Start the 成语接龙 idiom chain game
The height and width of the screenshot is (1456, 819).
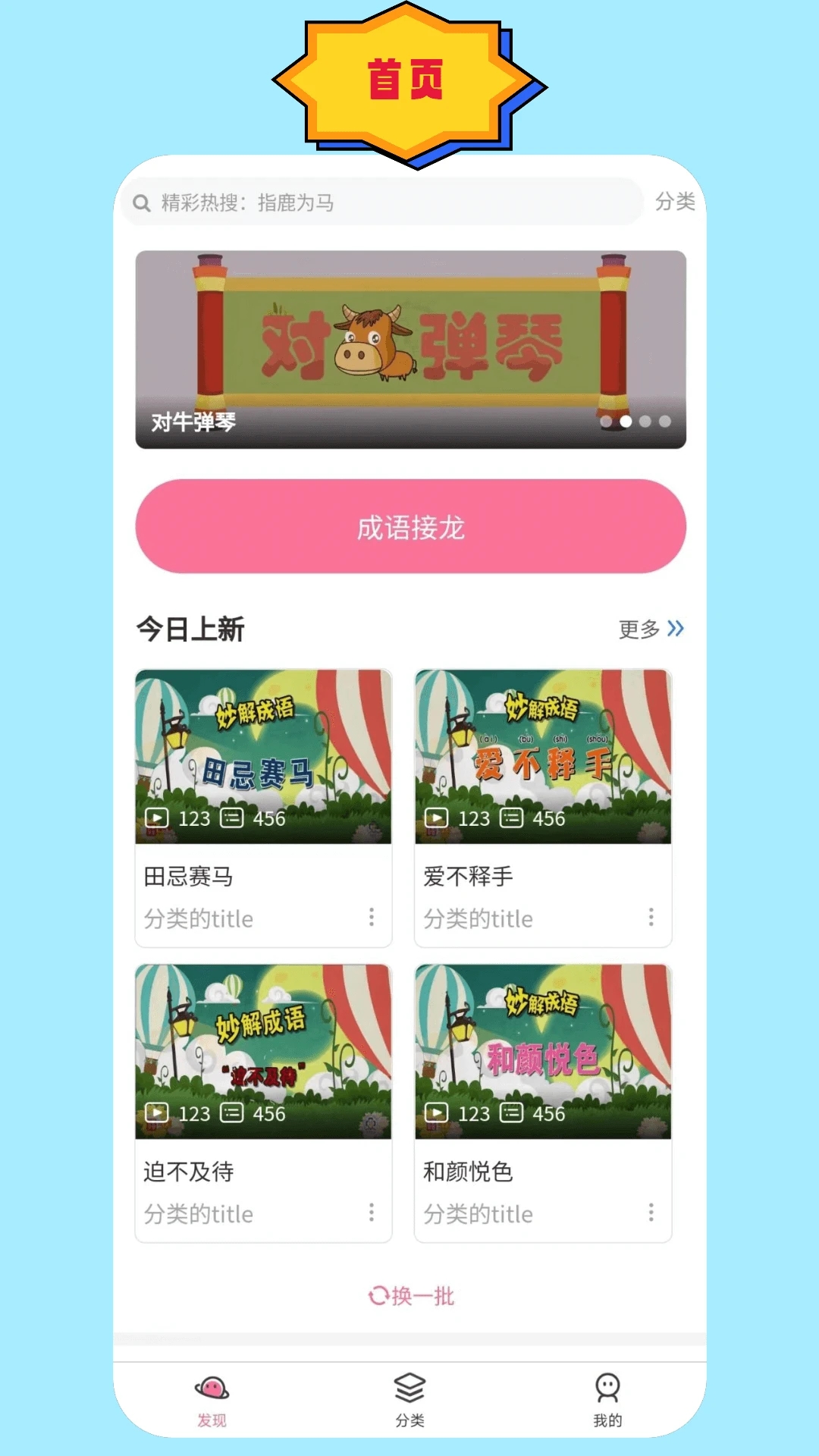(x=409, y=526)
